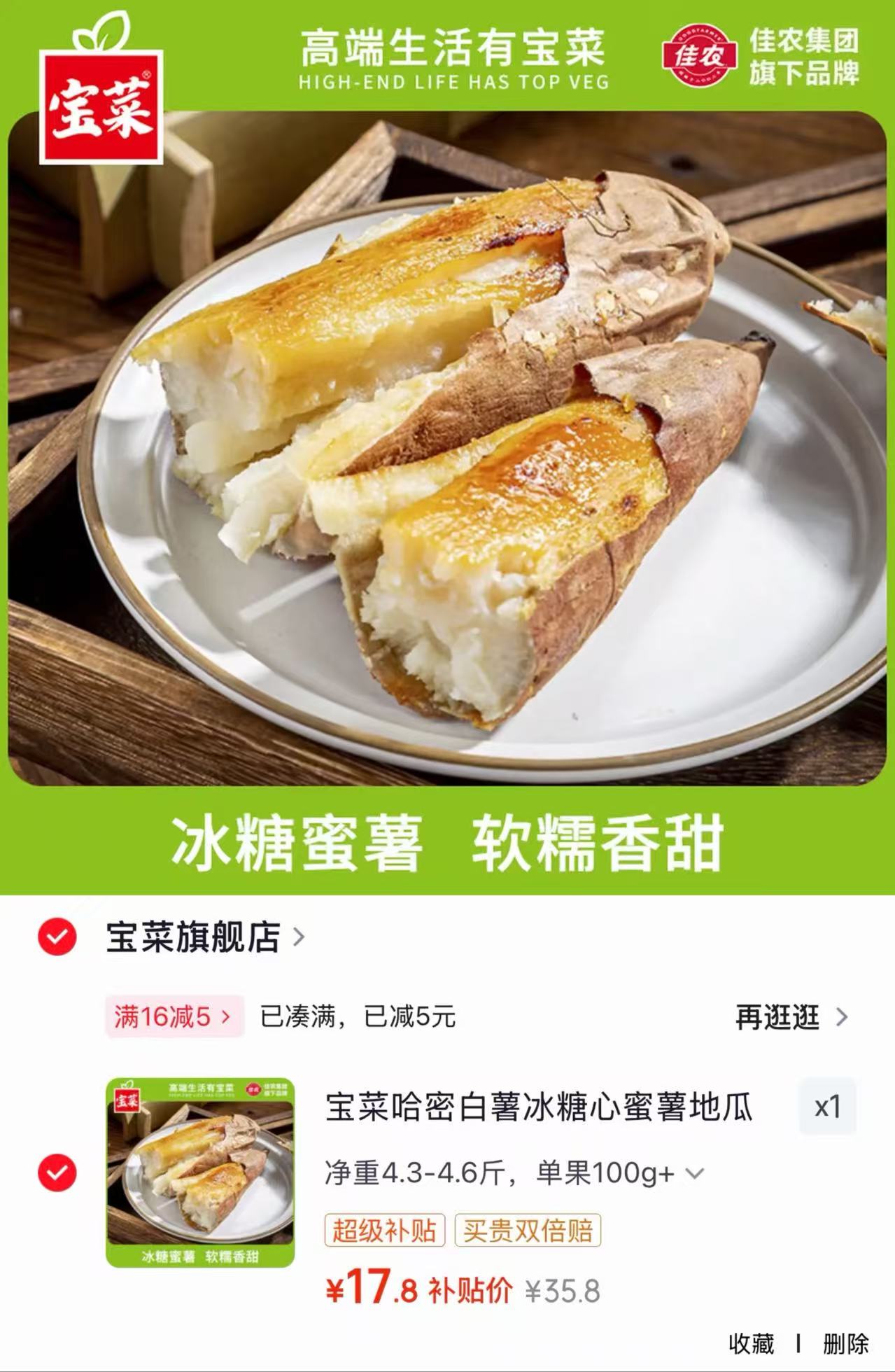The image size is (895, 1372).
Task: Deselect the 宝菜哈密白薯 item checkbox
Action: tap(57, 1172)
